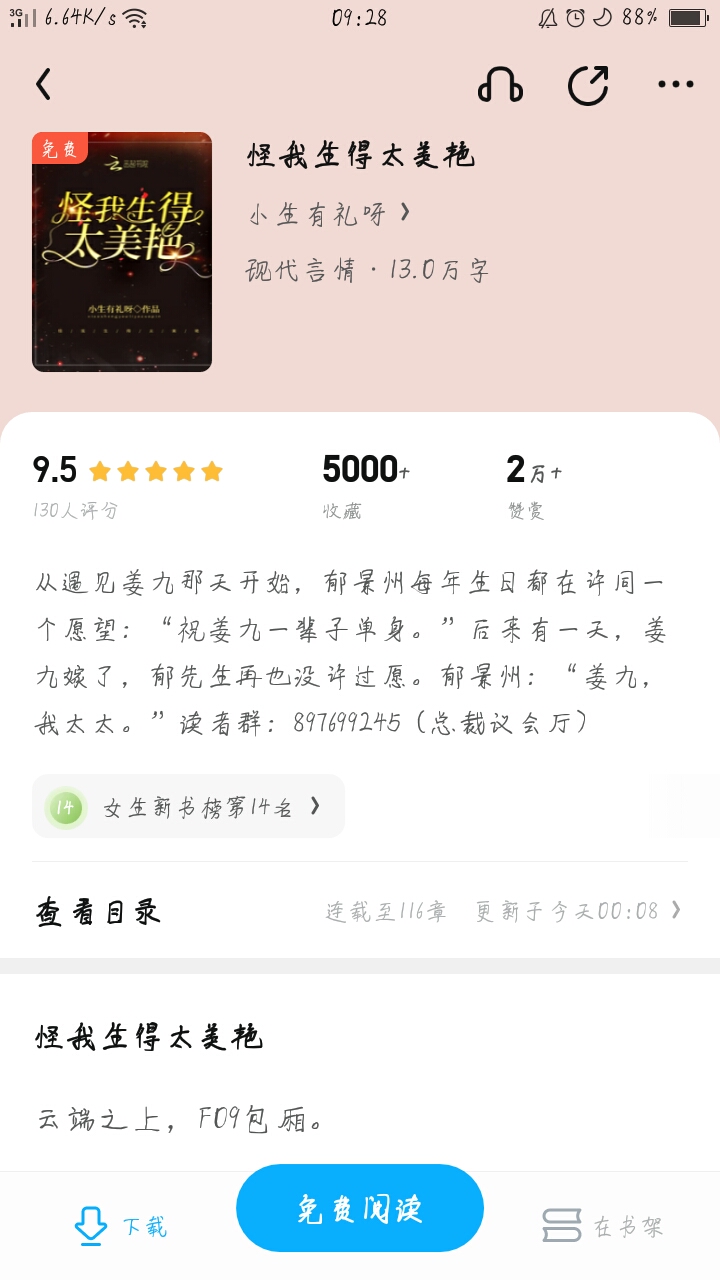Open the book cover image
The height and width of the screenshot is (1280, 720).
(x=122, y=252)
